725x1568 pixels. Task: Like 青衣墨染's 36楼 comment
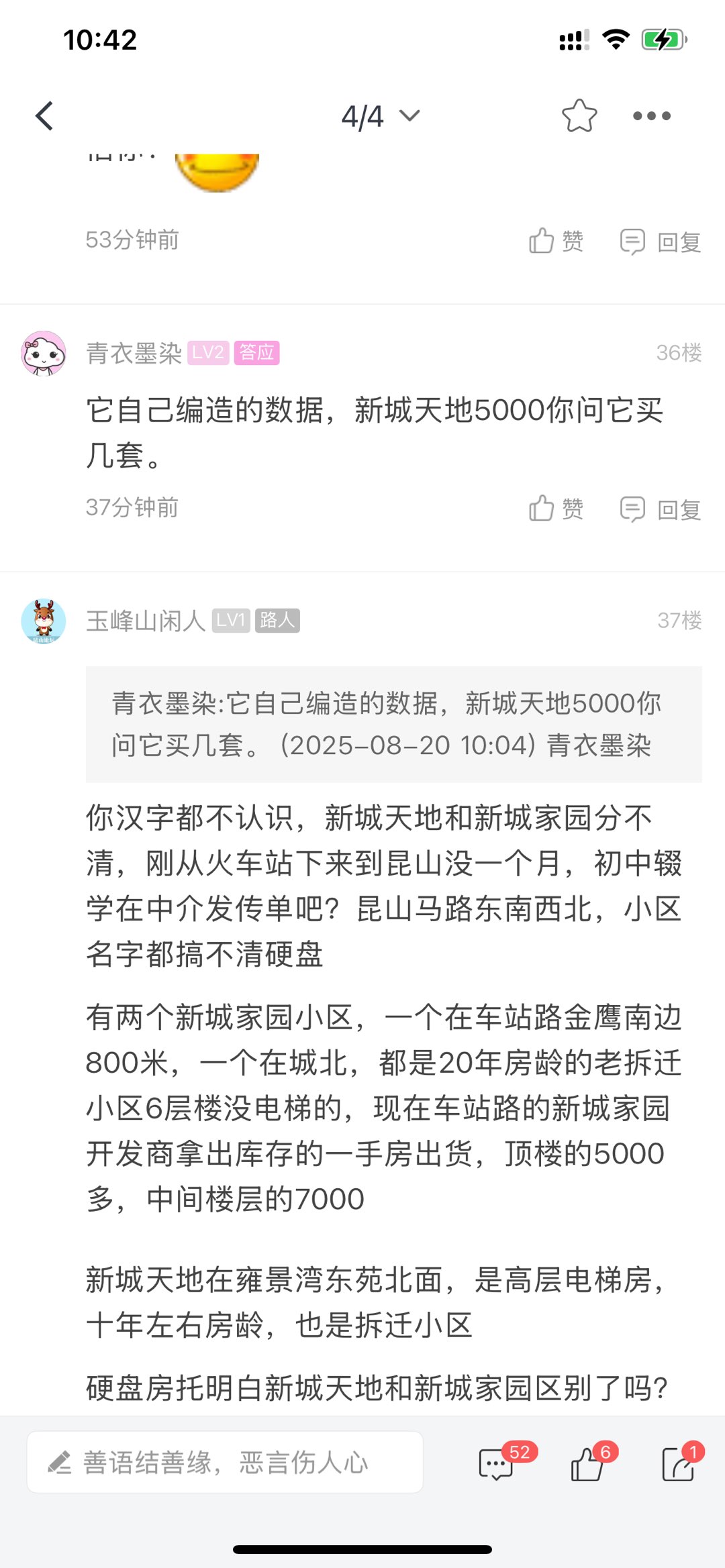(556, 509)
